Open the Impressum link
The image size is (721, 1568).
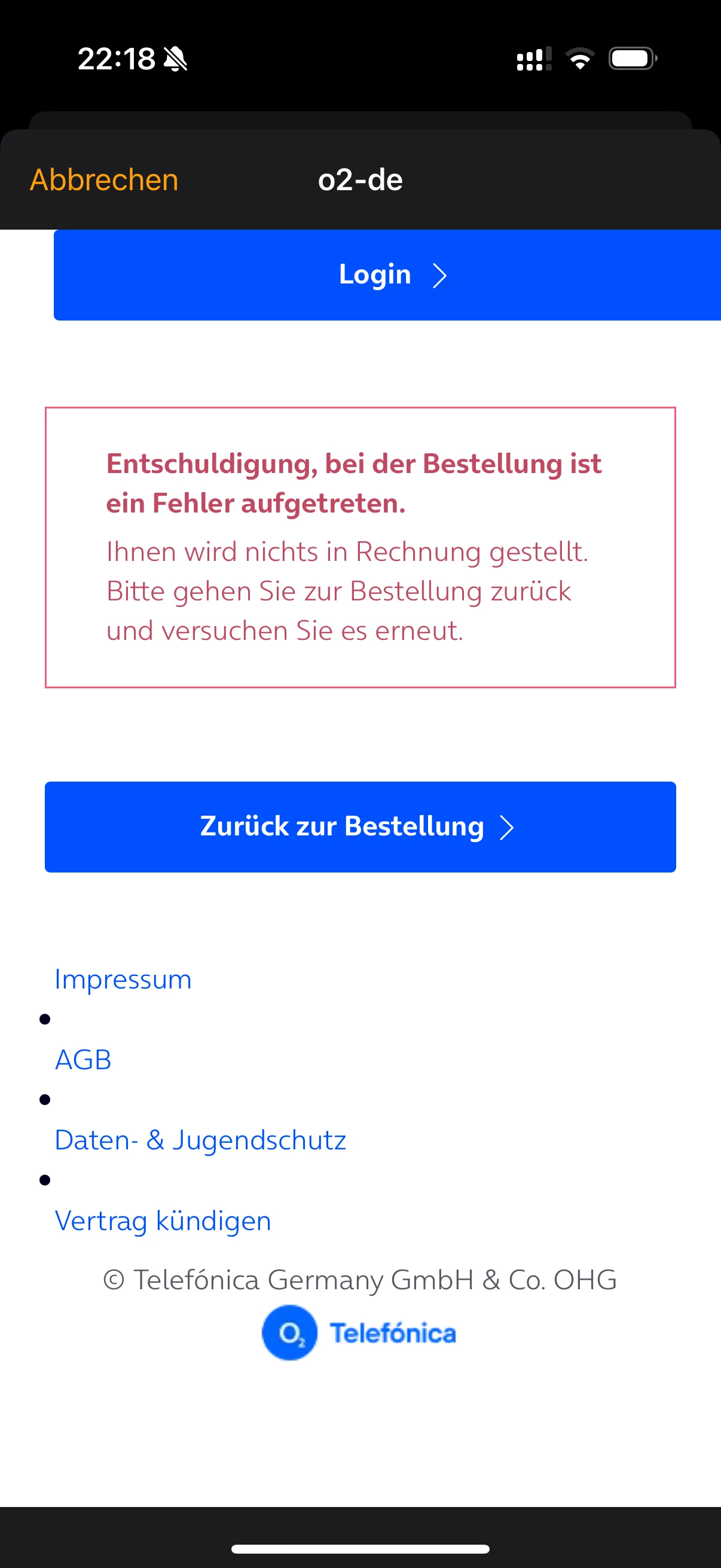coord(123,980)
